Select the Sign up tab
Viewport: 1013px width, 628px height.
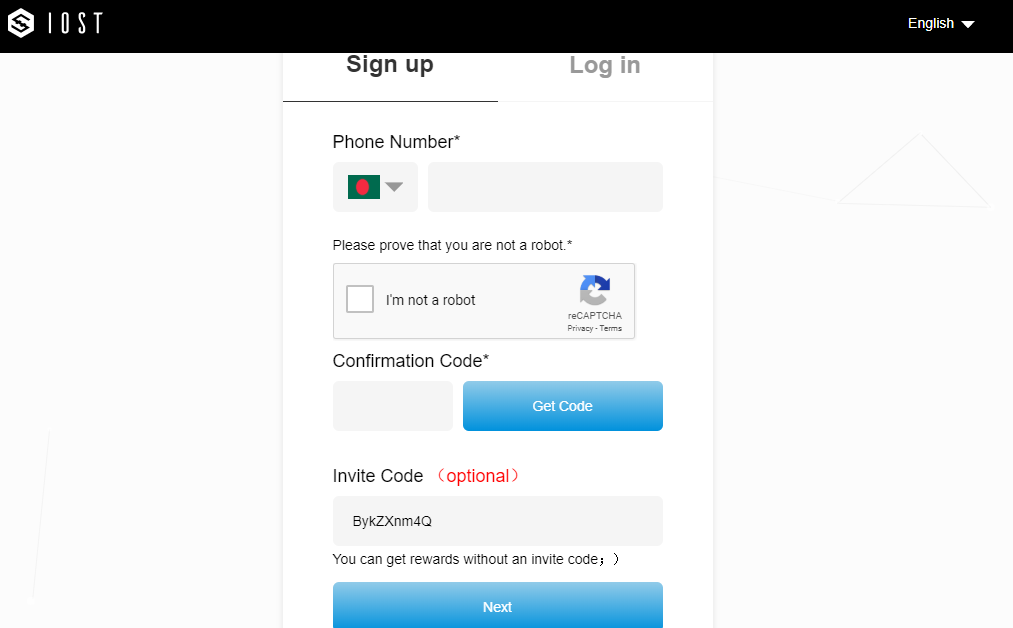click(390, 65)
